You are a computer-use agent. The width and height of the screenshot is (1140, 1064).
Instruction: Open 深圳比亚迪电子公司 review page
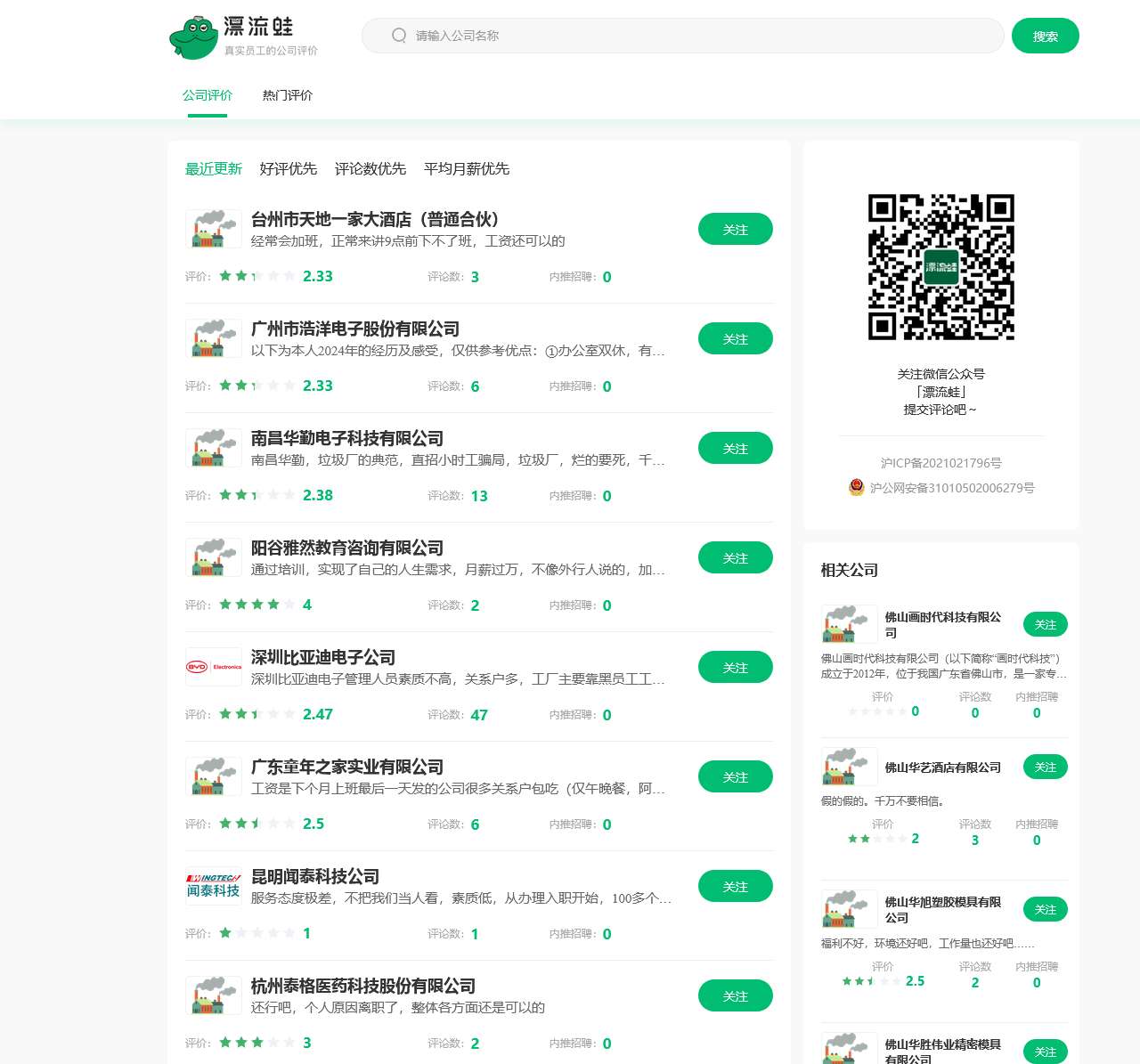322,657
